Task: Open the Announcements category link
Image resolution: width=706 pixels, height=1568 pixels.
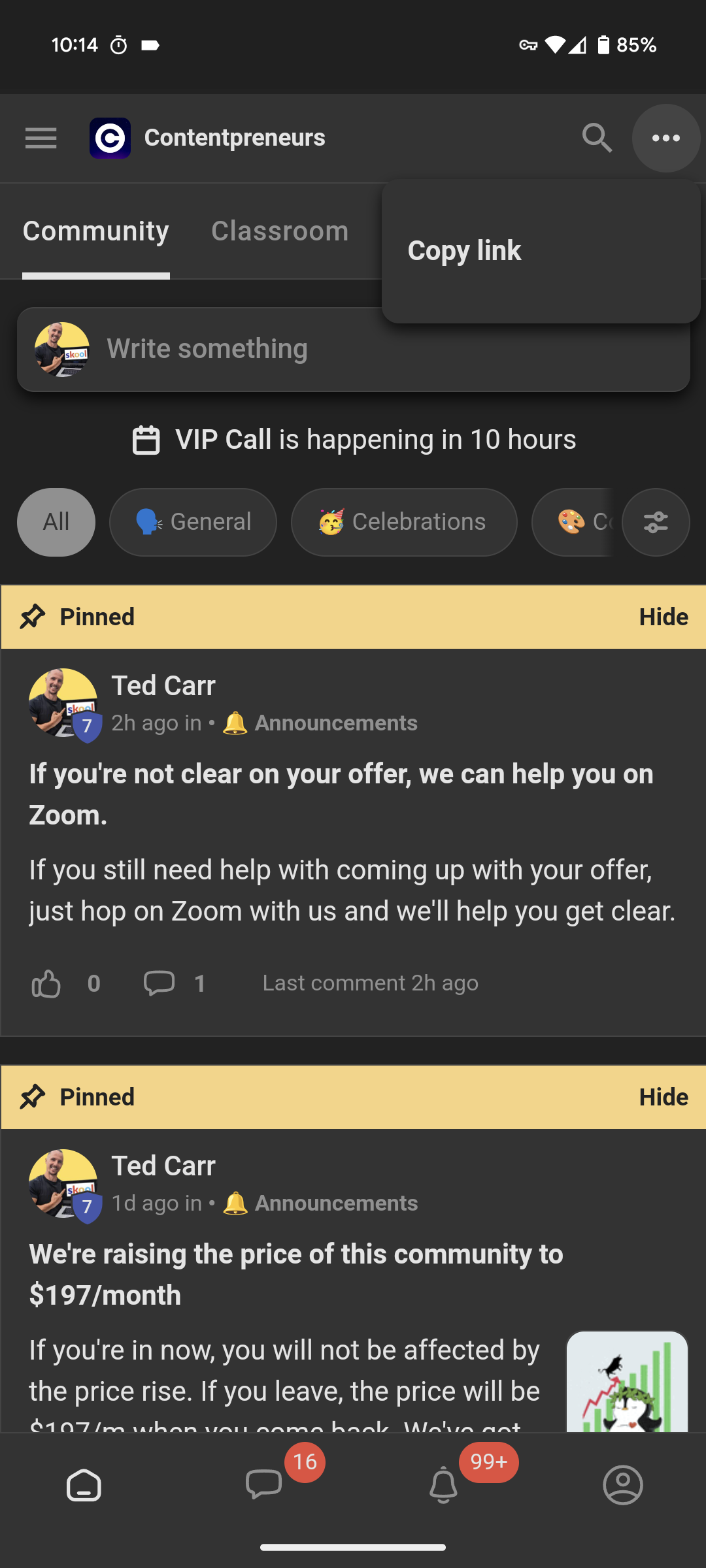Action: coord(337,723)
